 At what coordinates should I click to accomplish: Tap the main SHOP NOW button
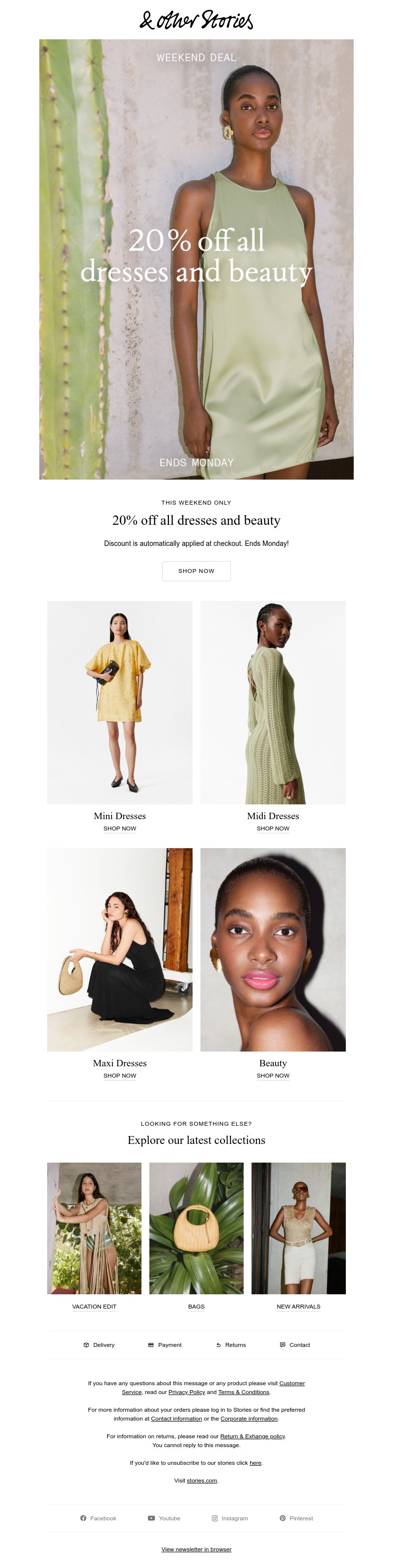196,571
